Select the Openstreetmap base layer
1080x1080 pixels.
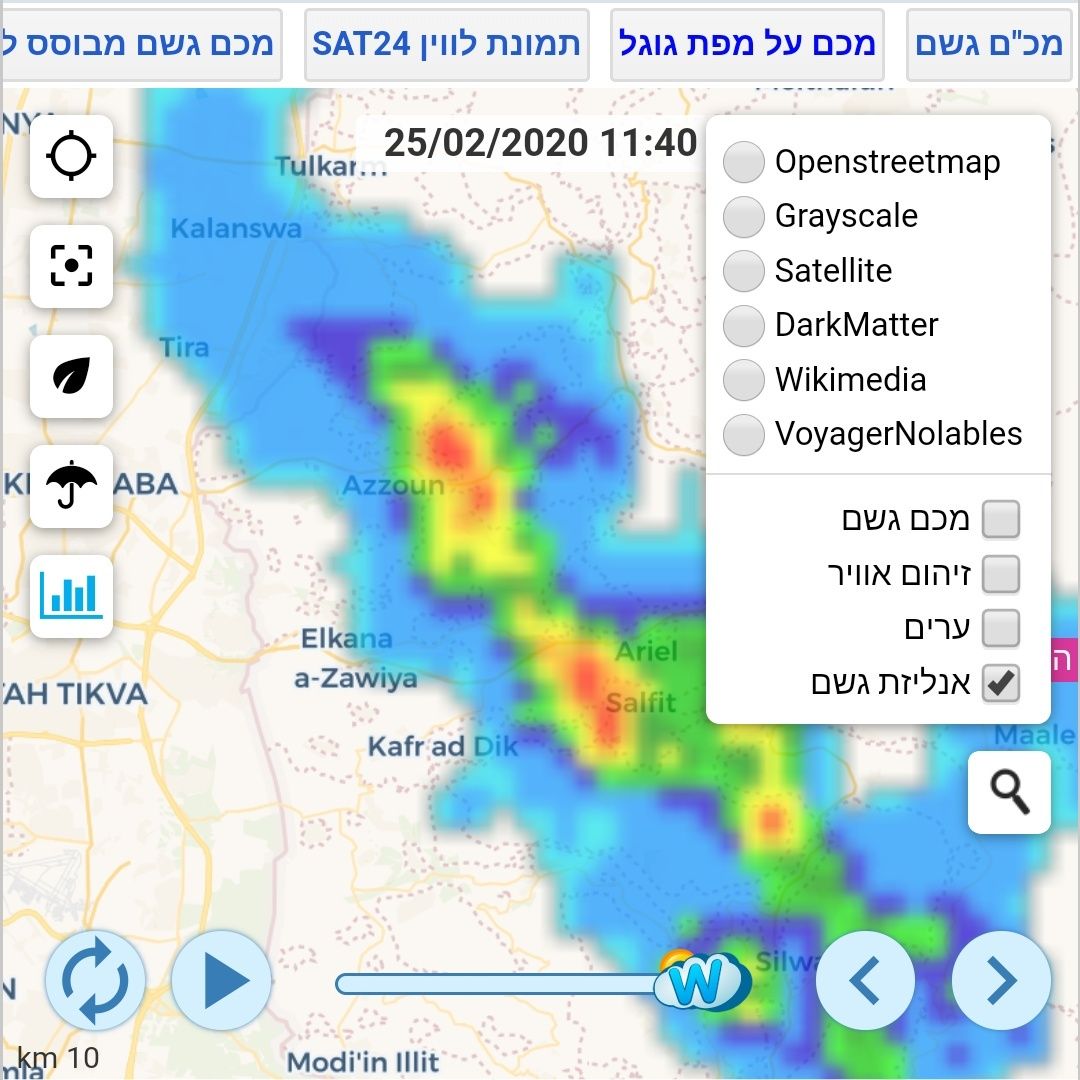click(744, 162)
